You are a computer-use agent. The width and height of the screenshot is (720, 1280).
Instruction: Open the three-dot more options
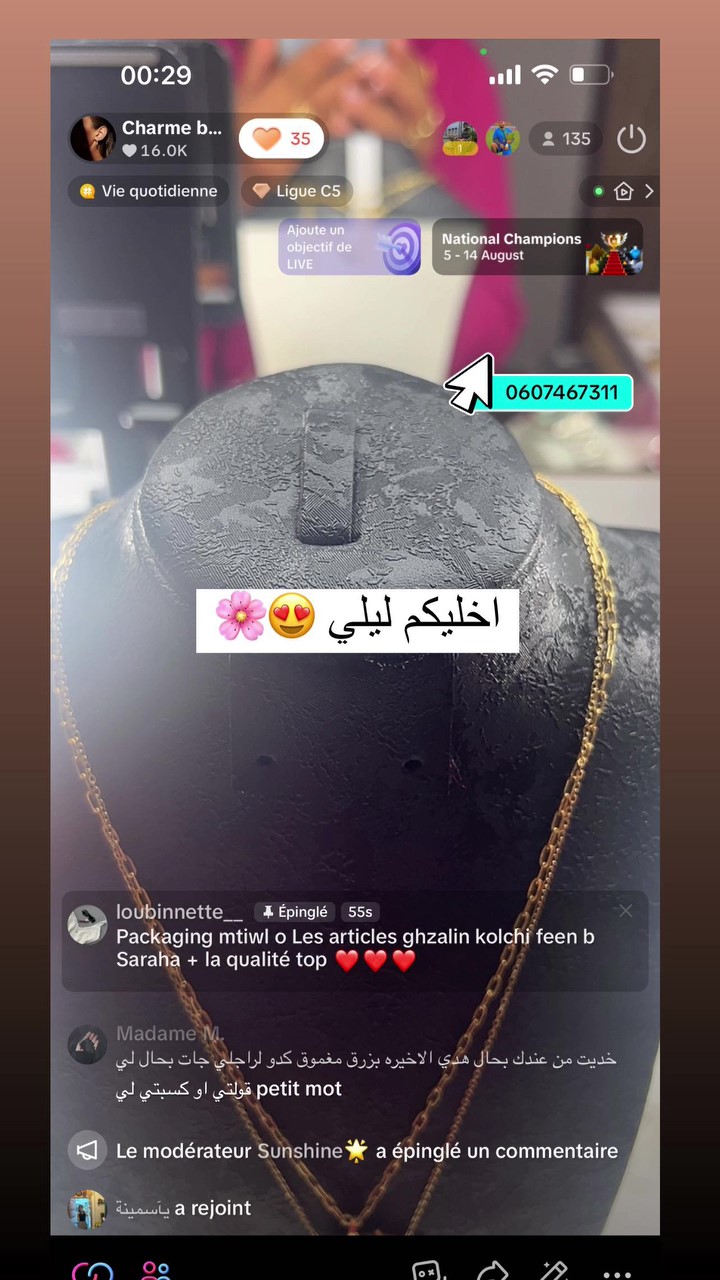[617, 1273]
